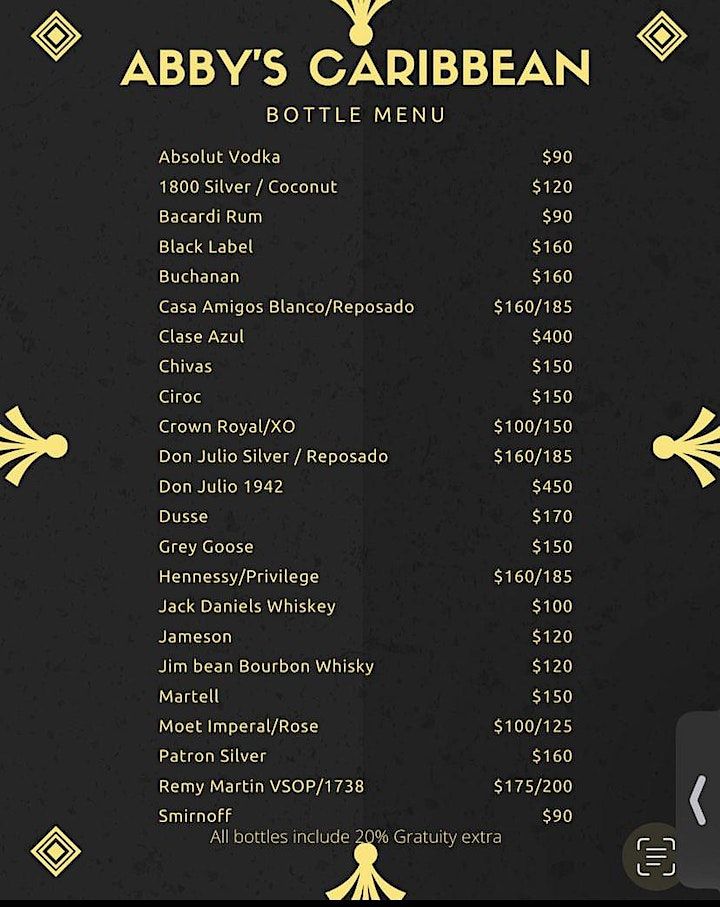Open the side panel arrow handle
The image size is (720, 907).
click(x=699, y=799)
